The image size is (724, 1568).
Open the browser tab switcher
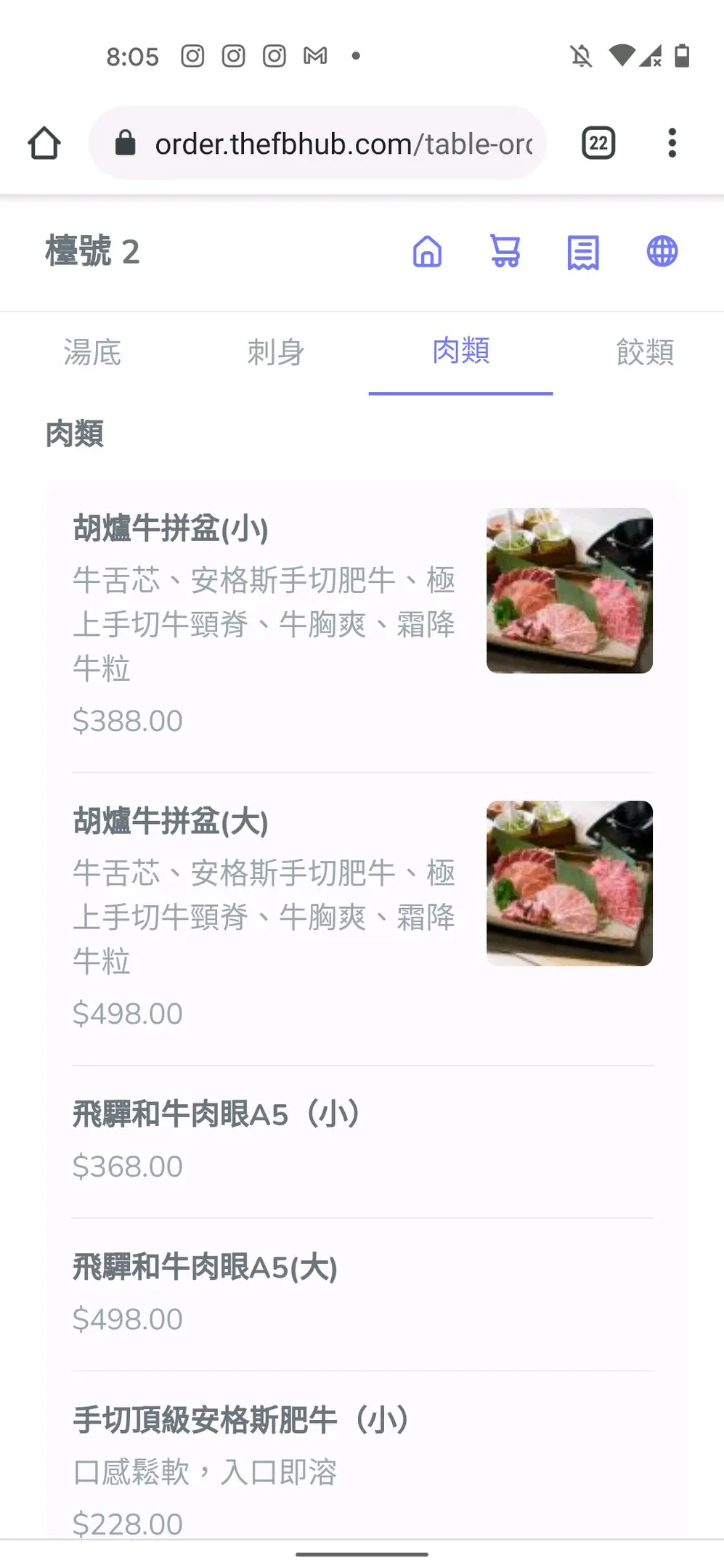pyautogui.click(x=598, y=143)
